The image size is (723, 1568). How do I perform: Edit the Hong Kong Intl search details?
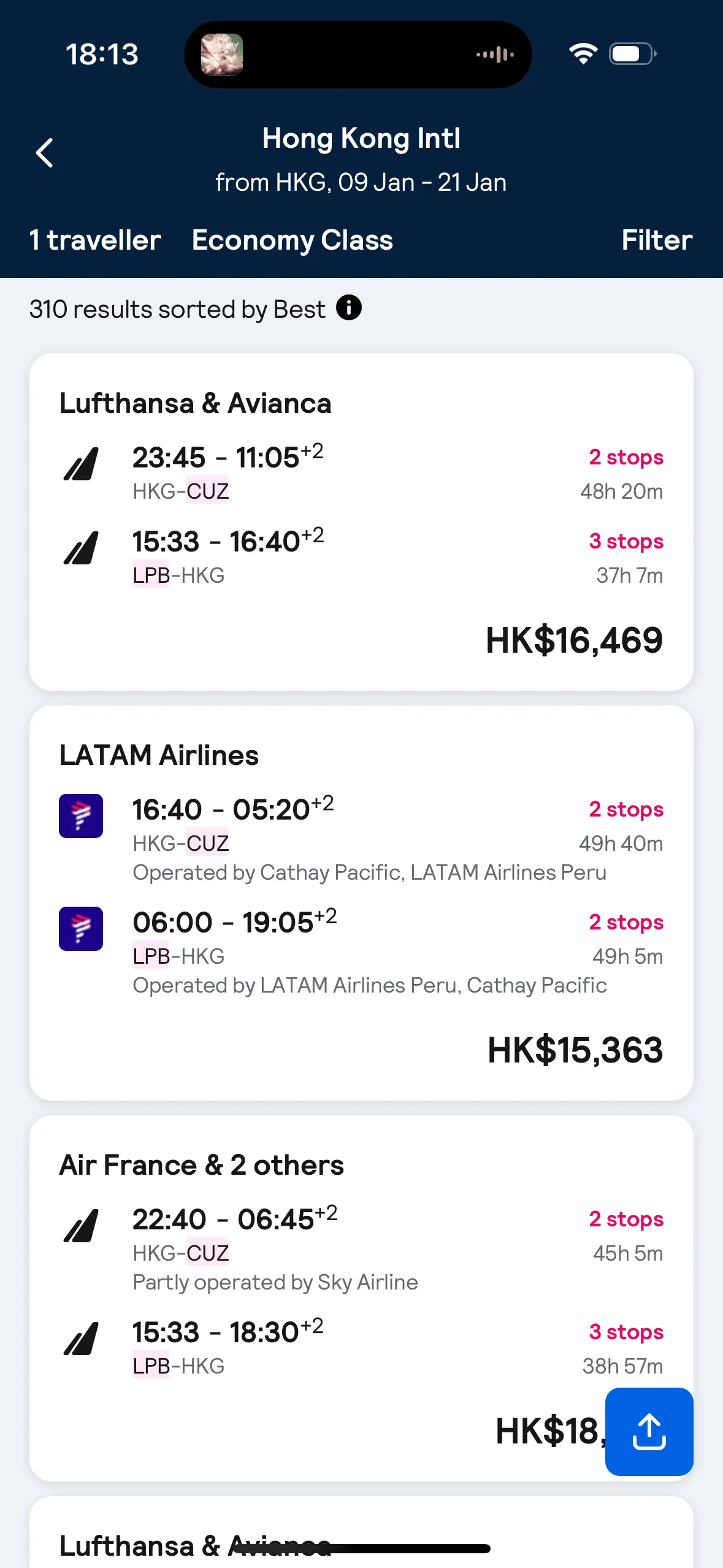click(x=361, y=159)
